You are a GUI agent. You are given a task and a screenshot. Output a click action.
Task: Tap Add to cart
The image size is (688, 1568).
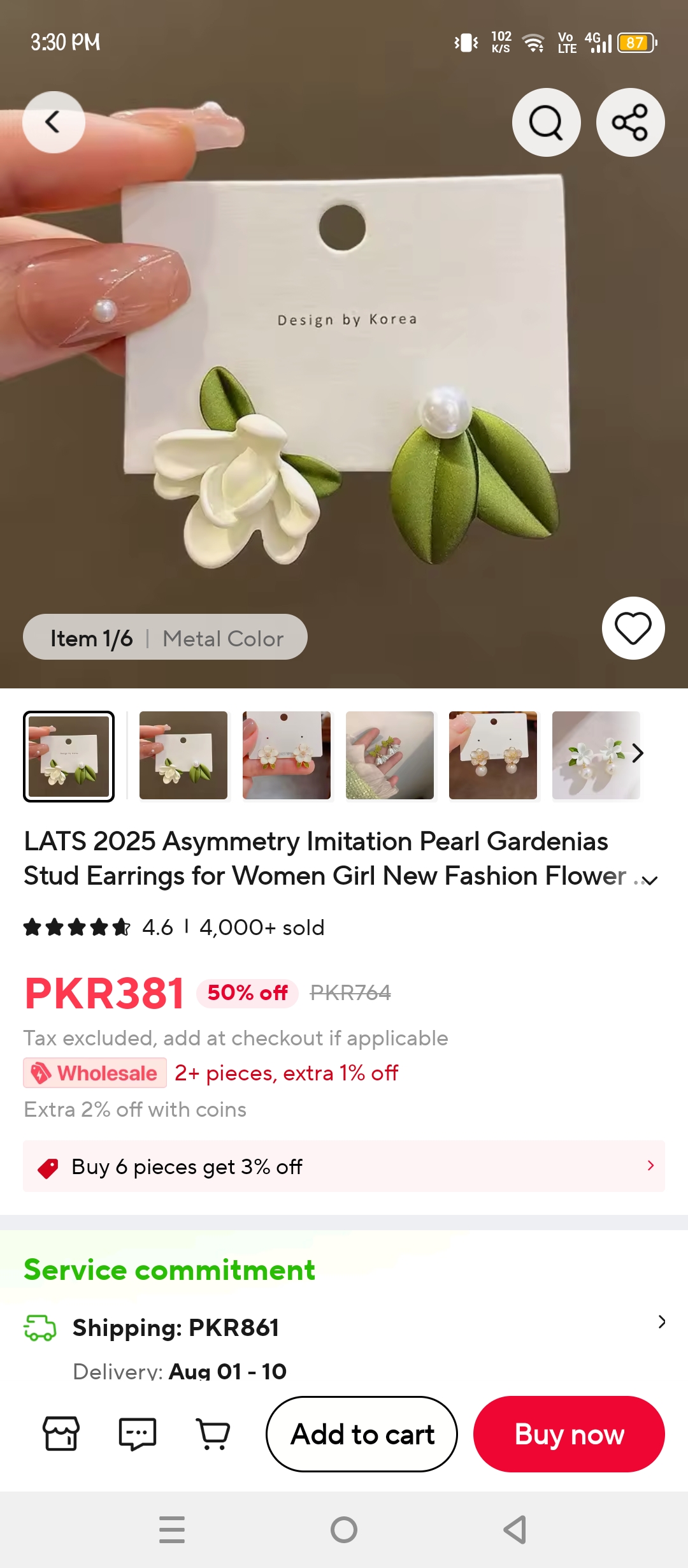point(362,1434)
